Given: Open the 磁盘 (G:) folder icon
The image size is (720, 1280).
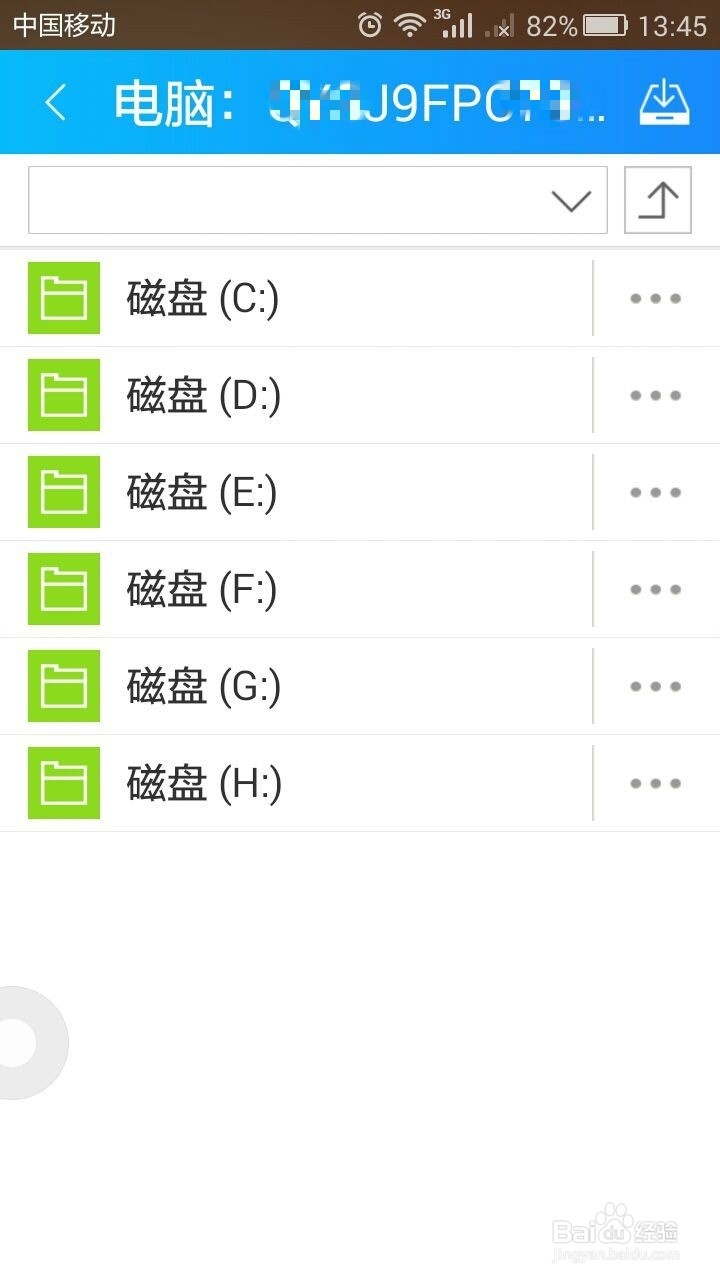Looking at the screenshot, I should 63,686.
